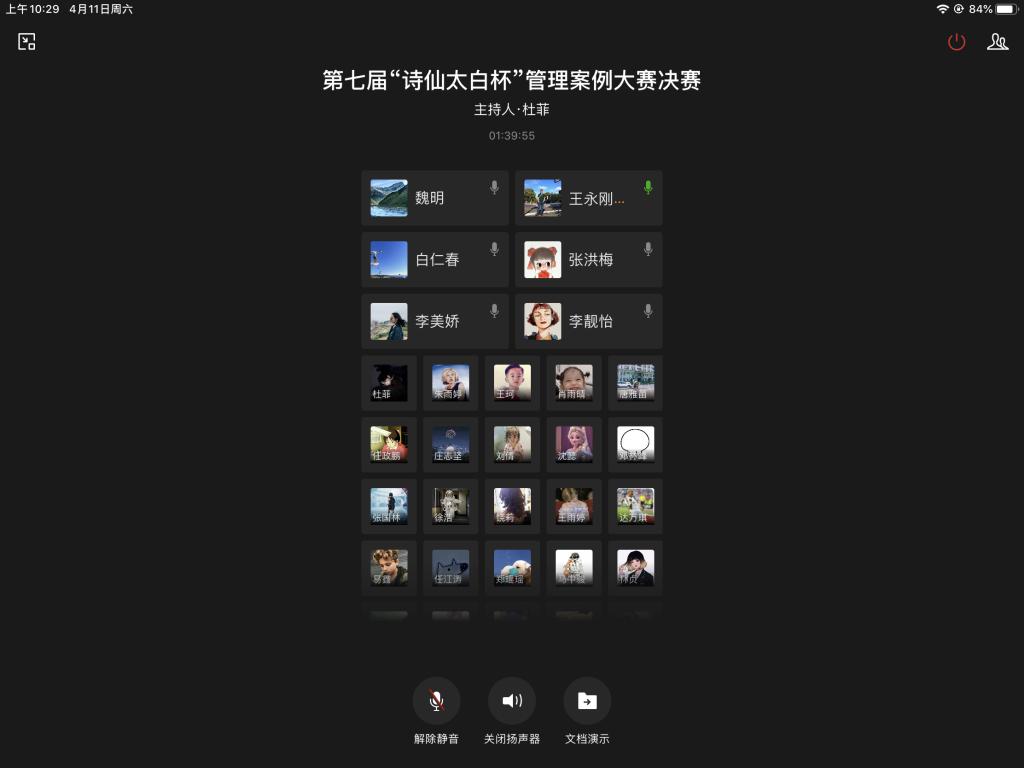Start document presentation with 文档演示
The width and height of the screenshot is (1024, 768).
(587, 701)
